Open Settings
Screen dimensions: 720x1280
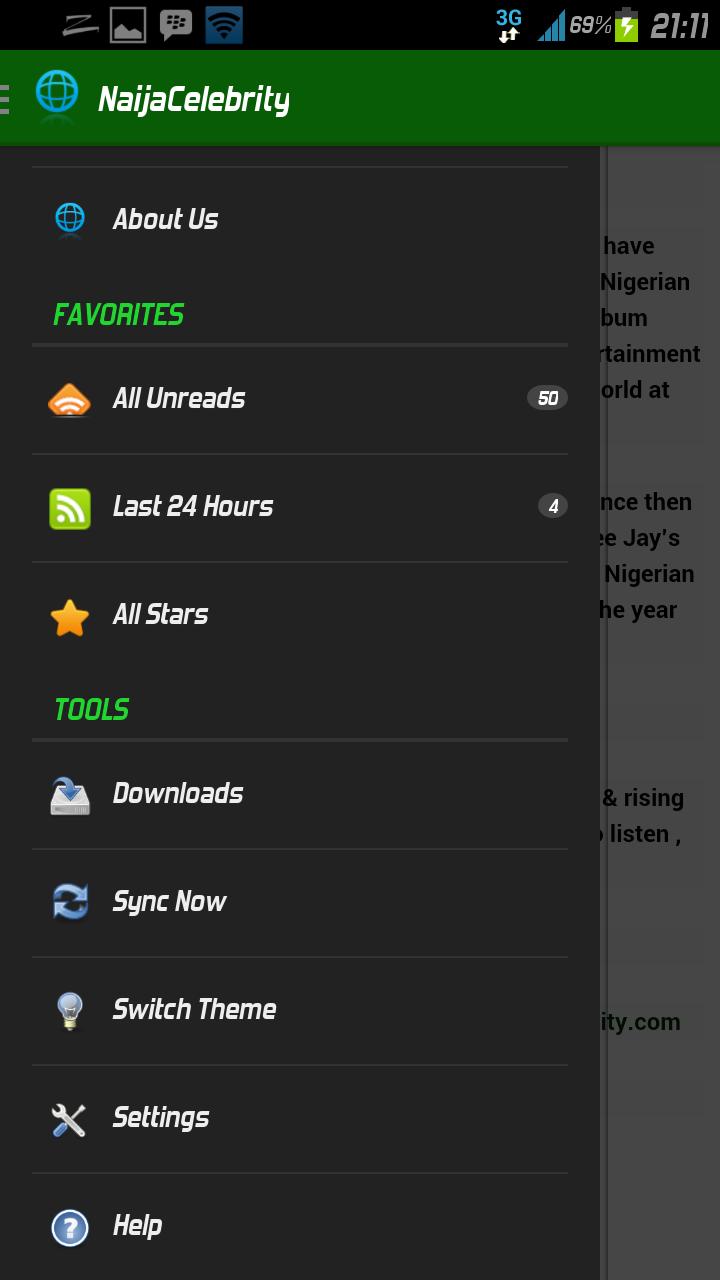299,1118
